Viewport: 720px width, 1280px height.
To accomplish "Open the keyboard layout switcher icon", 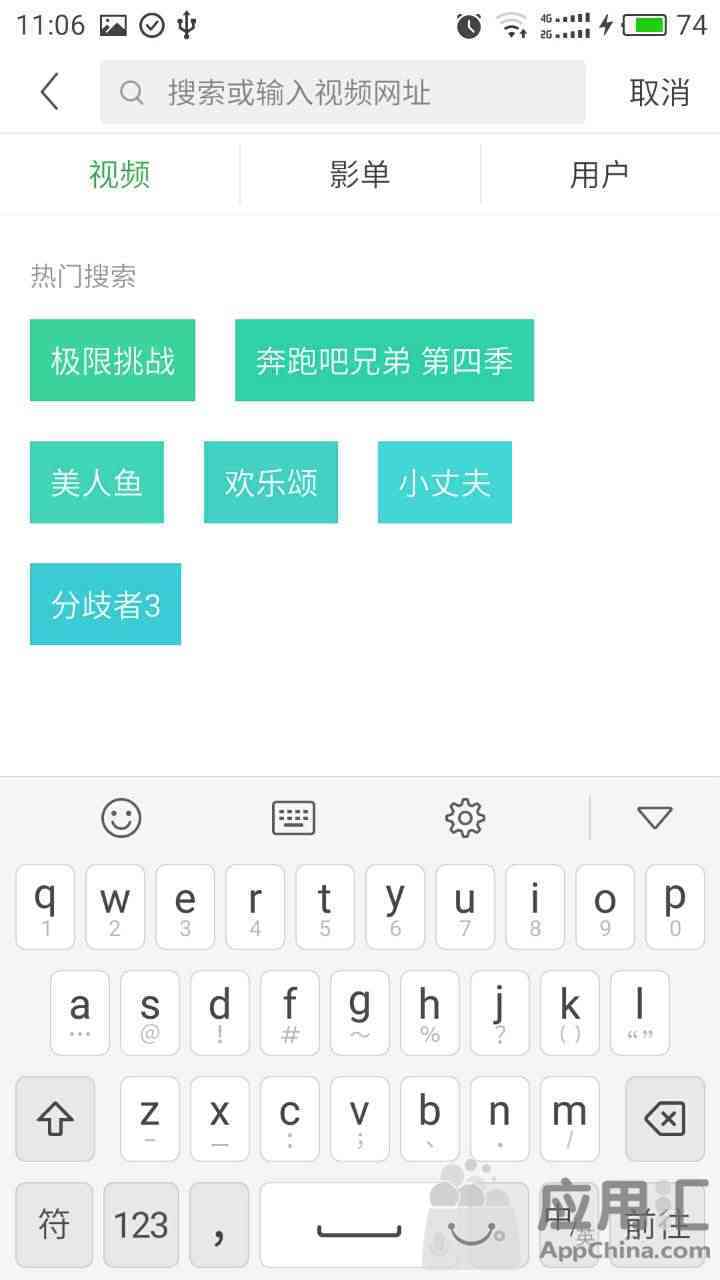I will pos(294,818).
